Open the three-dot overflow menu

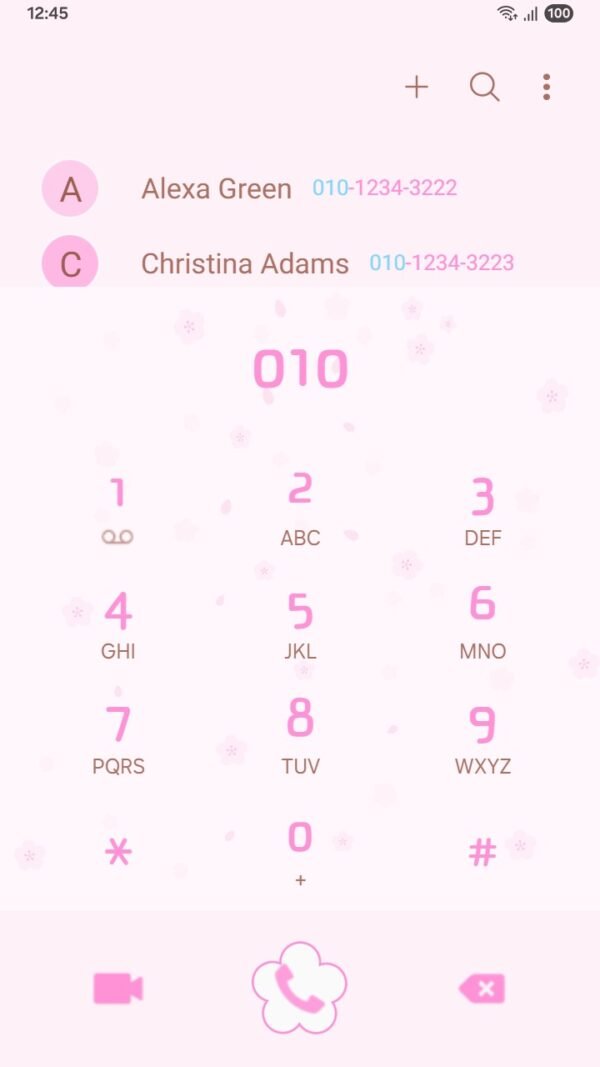pyautogui.click(x=546, y=87)
